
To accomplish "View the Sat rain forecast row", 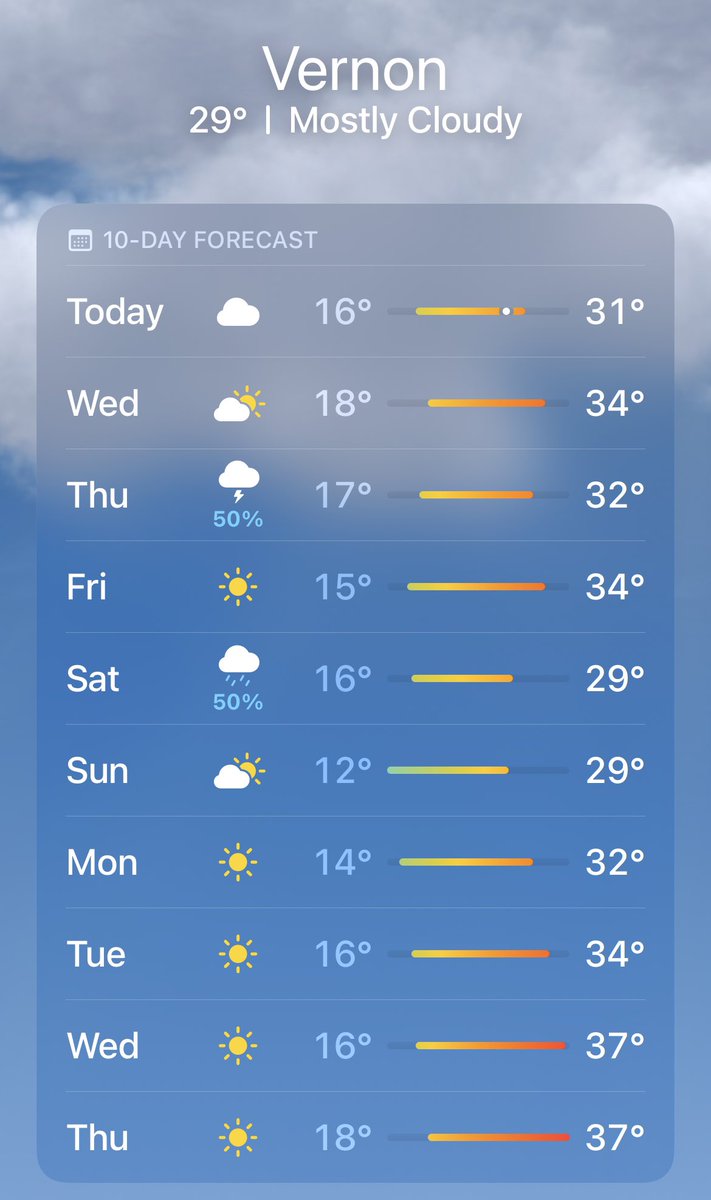I will click(x=355, y=679).
